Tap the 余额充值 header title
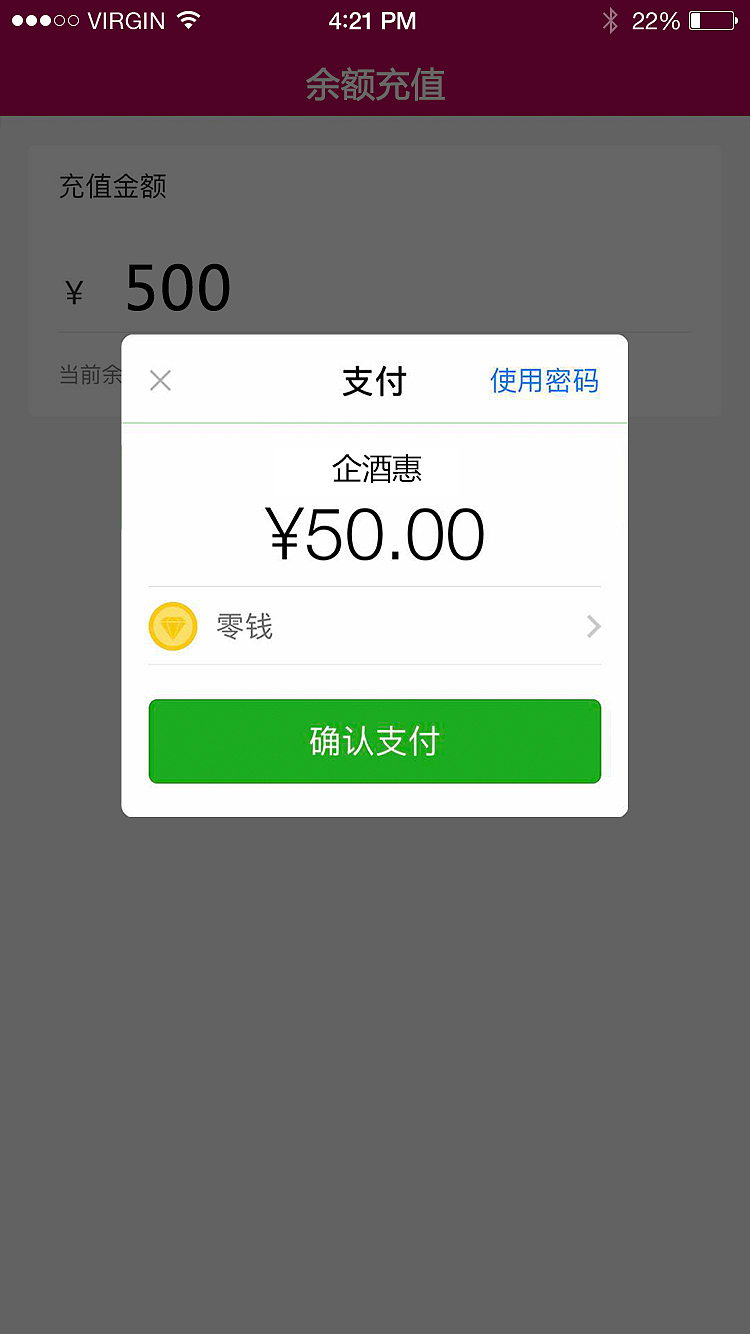This screenshot has width=750, height=1334. [x=375, y=86]
